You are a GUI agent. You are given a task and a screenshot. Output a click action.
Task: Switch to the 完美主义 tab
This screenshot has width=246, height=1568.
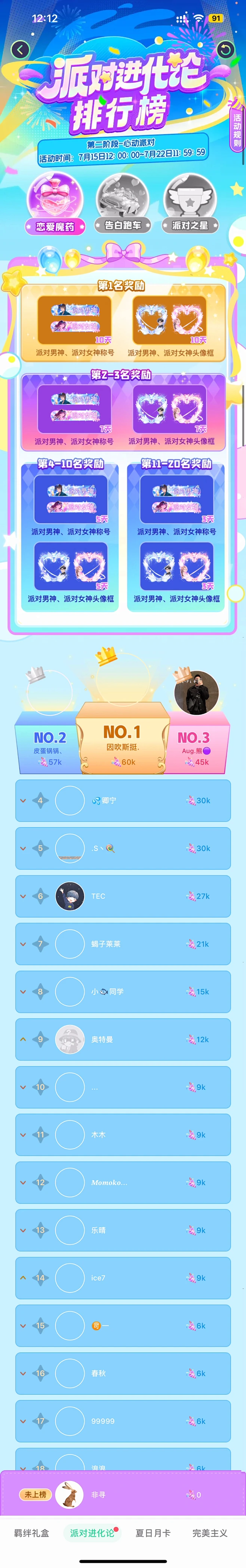point(209,1533)
